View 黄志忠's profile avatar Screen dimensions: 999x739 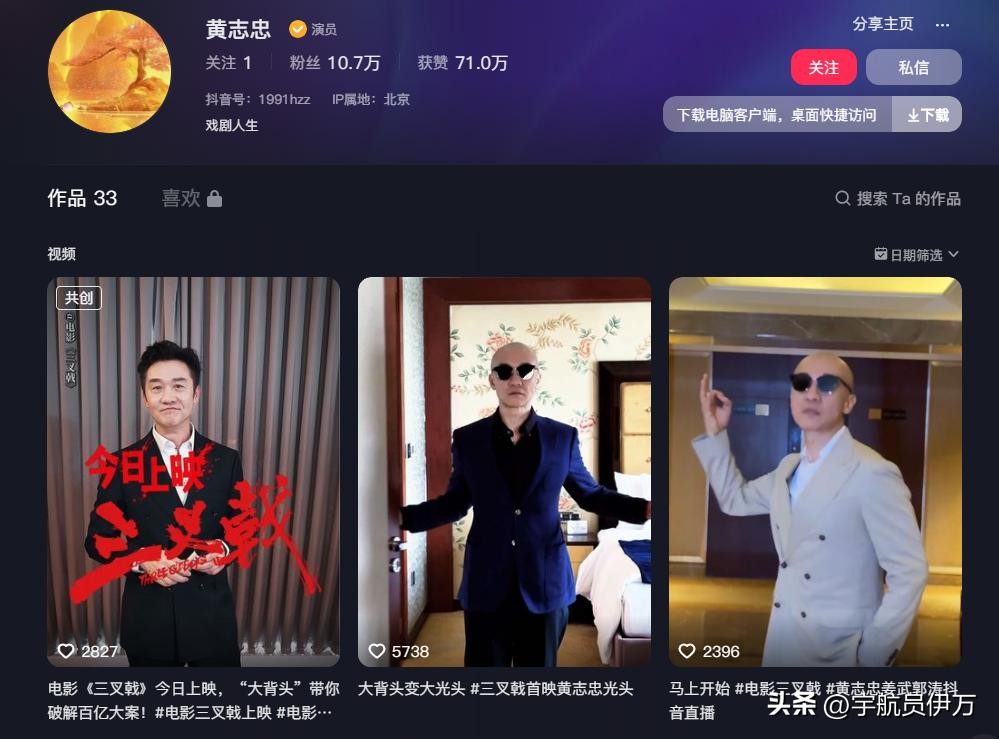[109, 71]
